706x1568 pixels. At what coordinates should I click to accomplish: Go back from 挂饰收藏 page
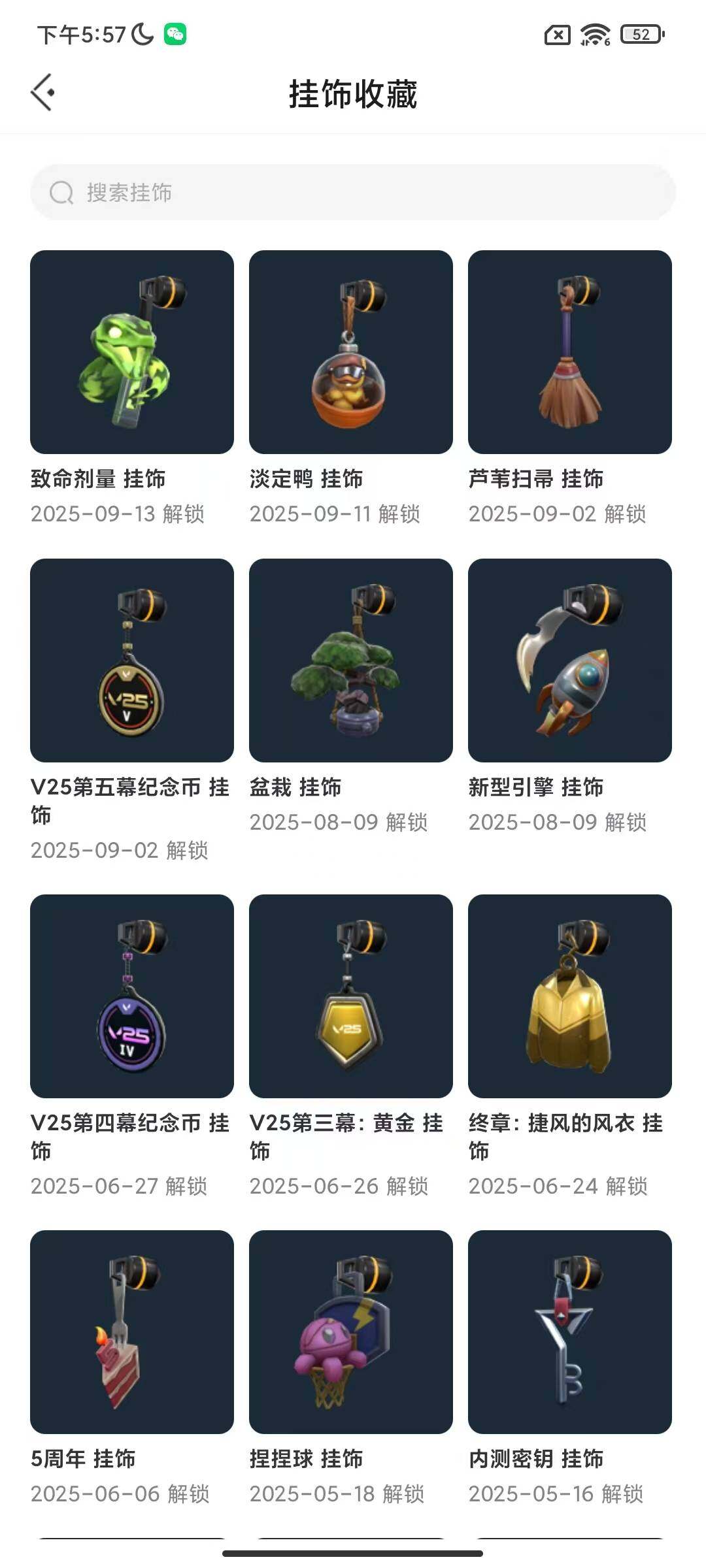[42, 92]
